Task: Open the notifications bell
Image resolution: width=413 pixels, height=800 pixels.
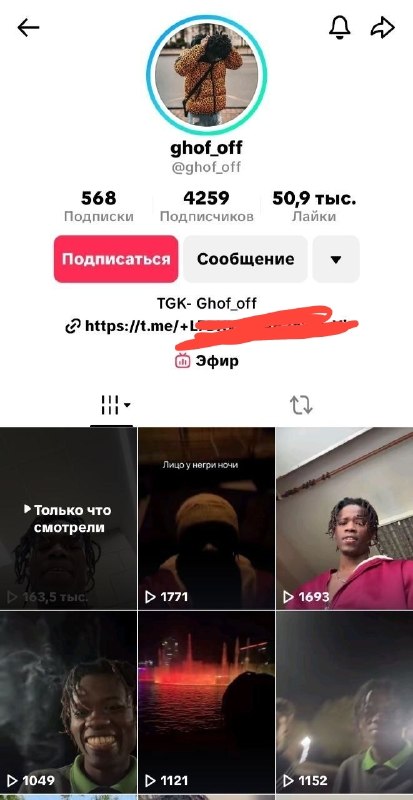Action: (340, 28)
